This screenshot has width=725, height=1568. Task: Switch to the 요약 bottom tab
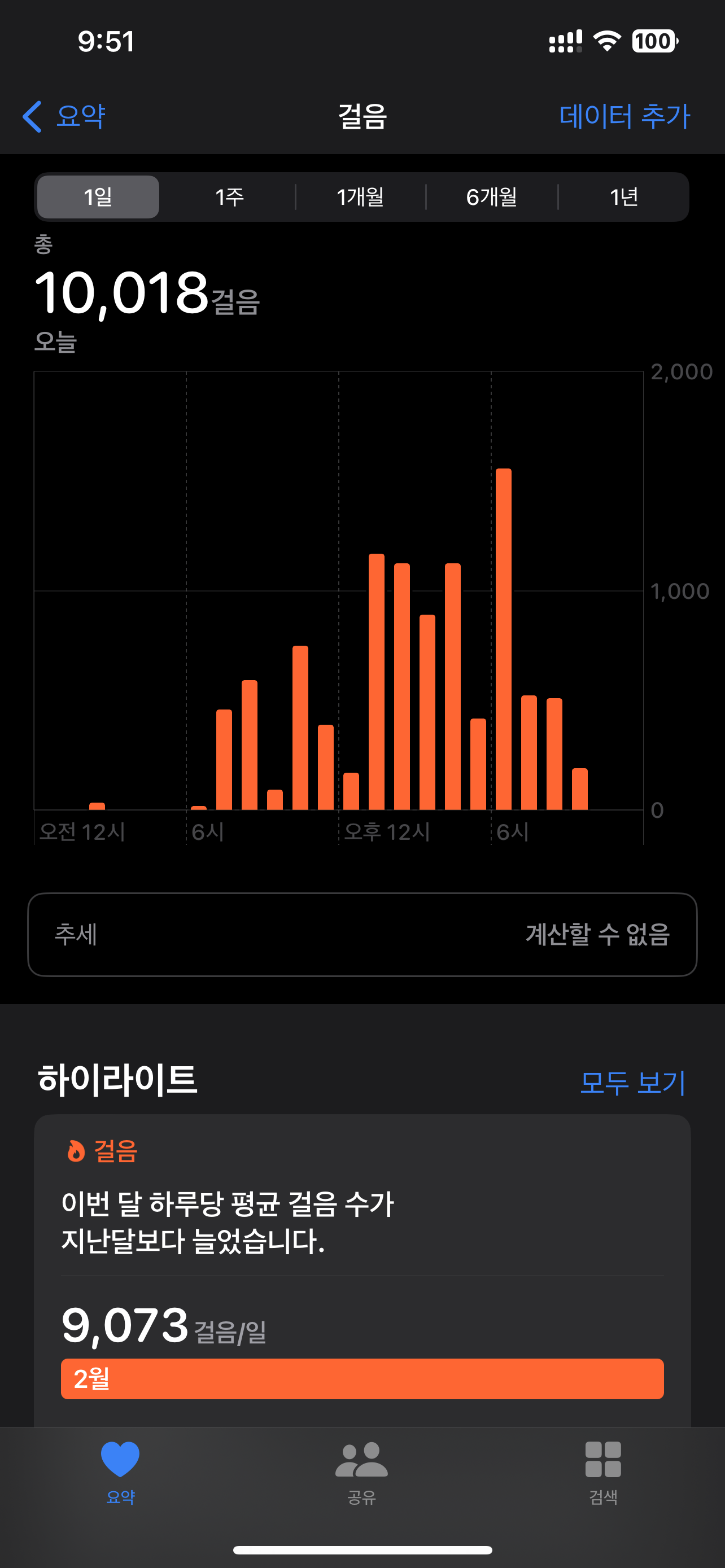coord(120,1469)
